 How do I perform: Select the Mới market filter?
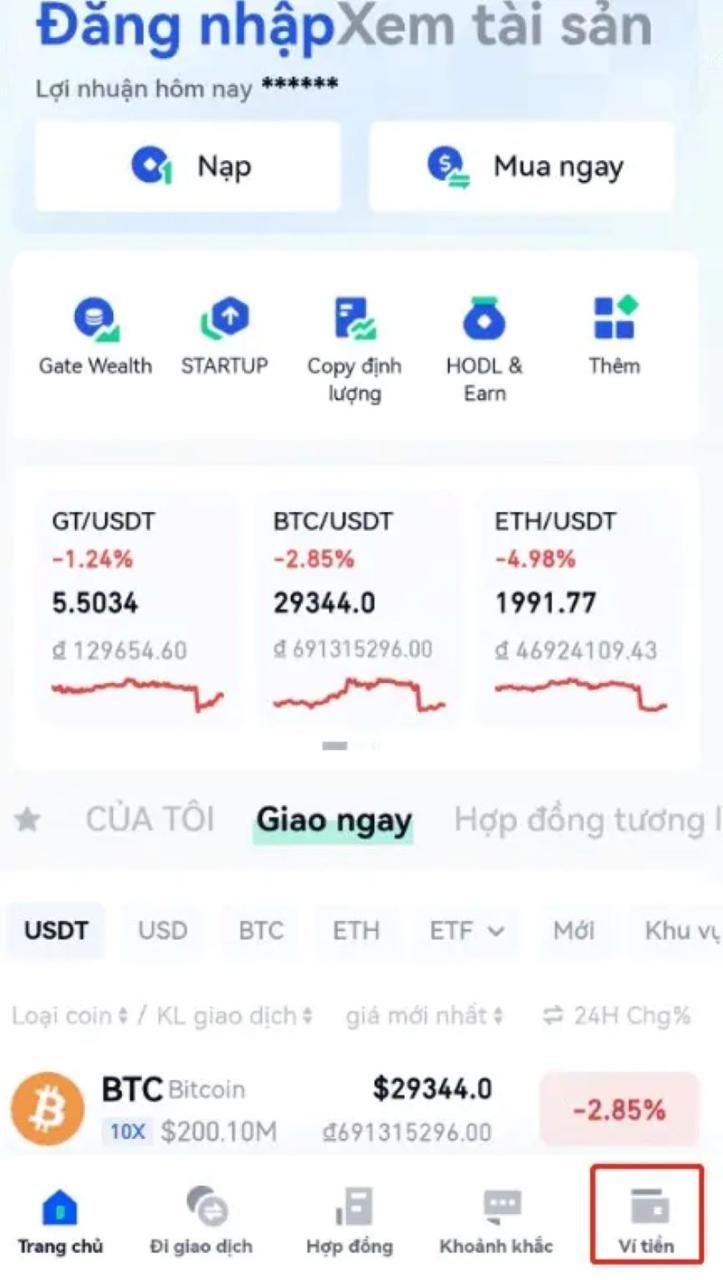(574, 931)
